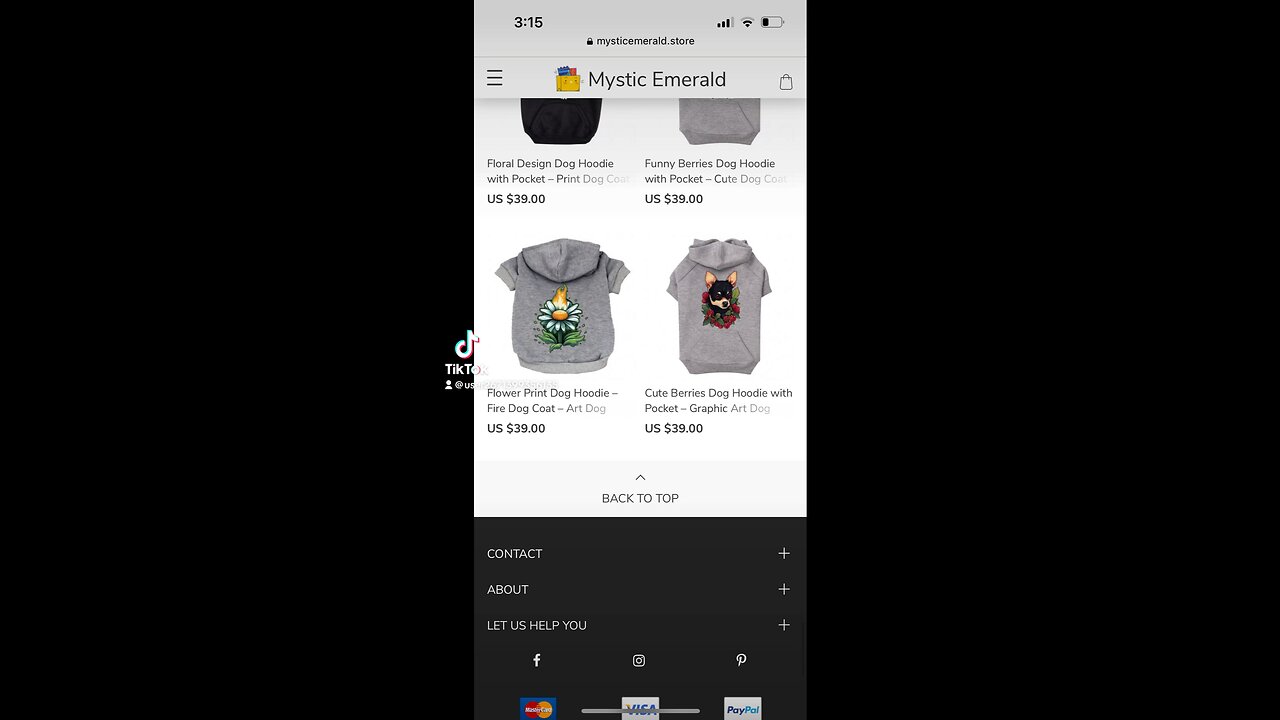View Cute Berries Dog Hoodie product
Screen dimensions: 1280x720
click(x=719, y=306)
